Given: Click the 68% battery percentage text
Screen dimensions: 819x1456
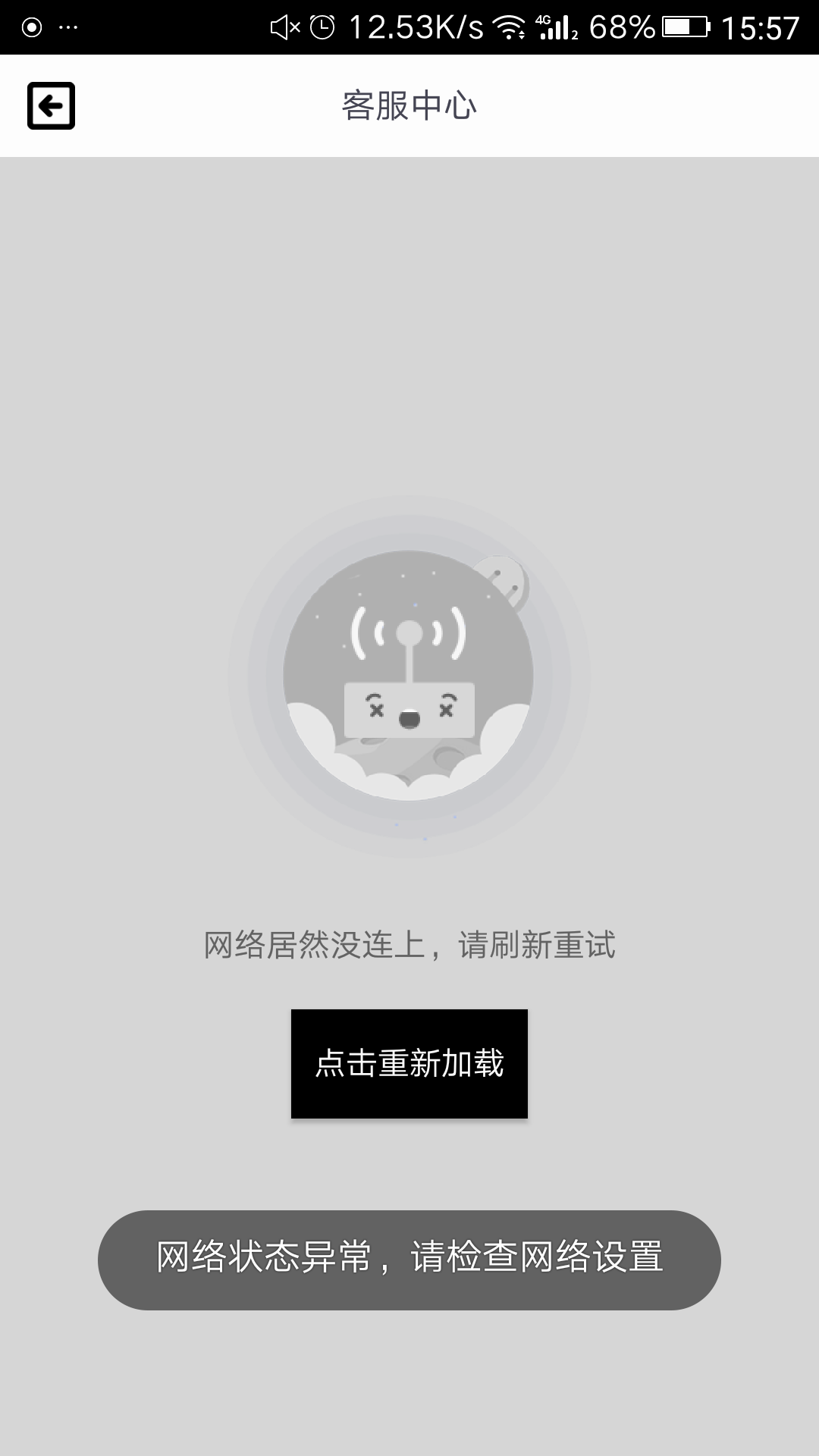Looking at the screenshot, I should [622, 25].
